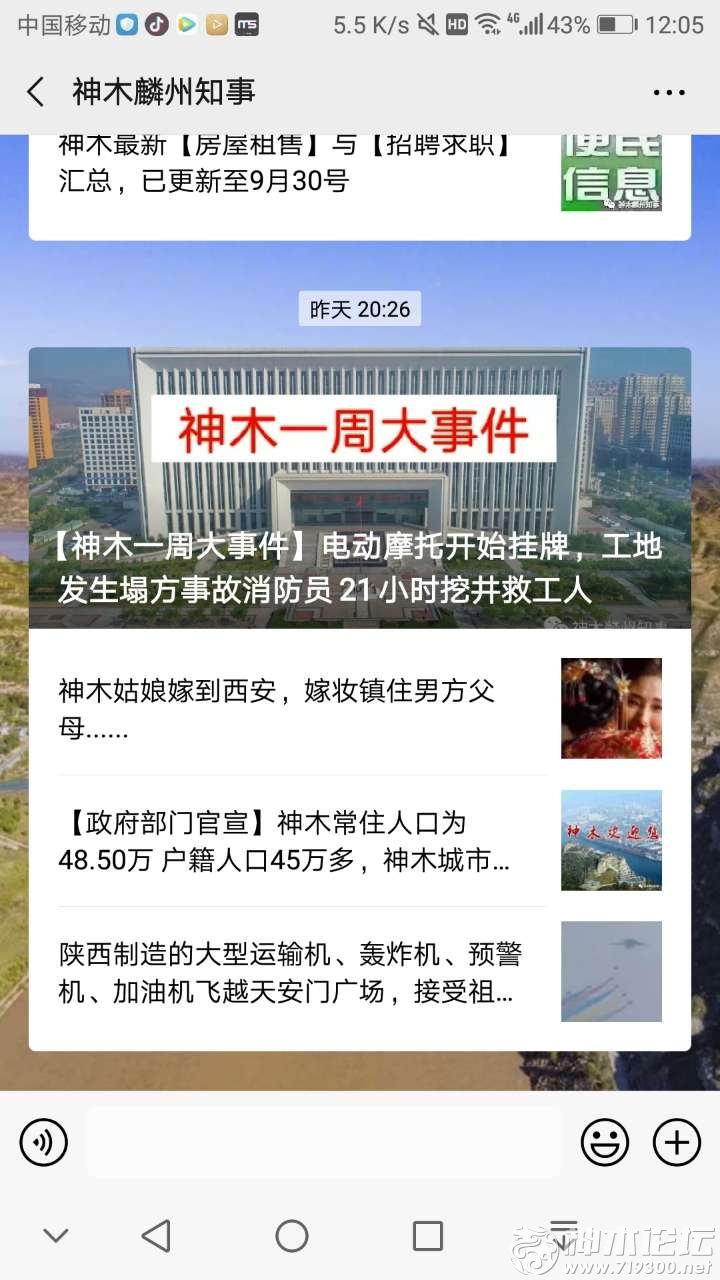Open the recent apps view
This screenshot has height=1280, width=720.
coord(428,1236)
